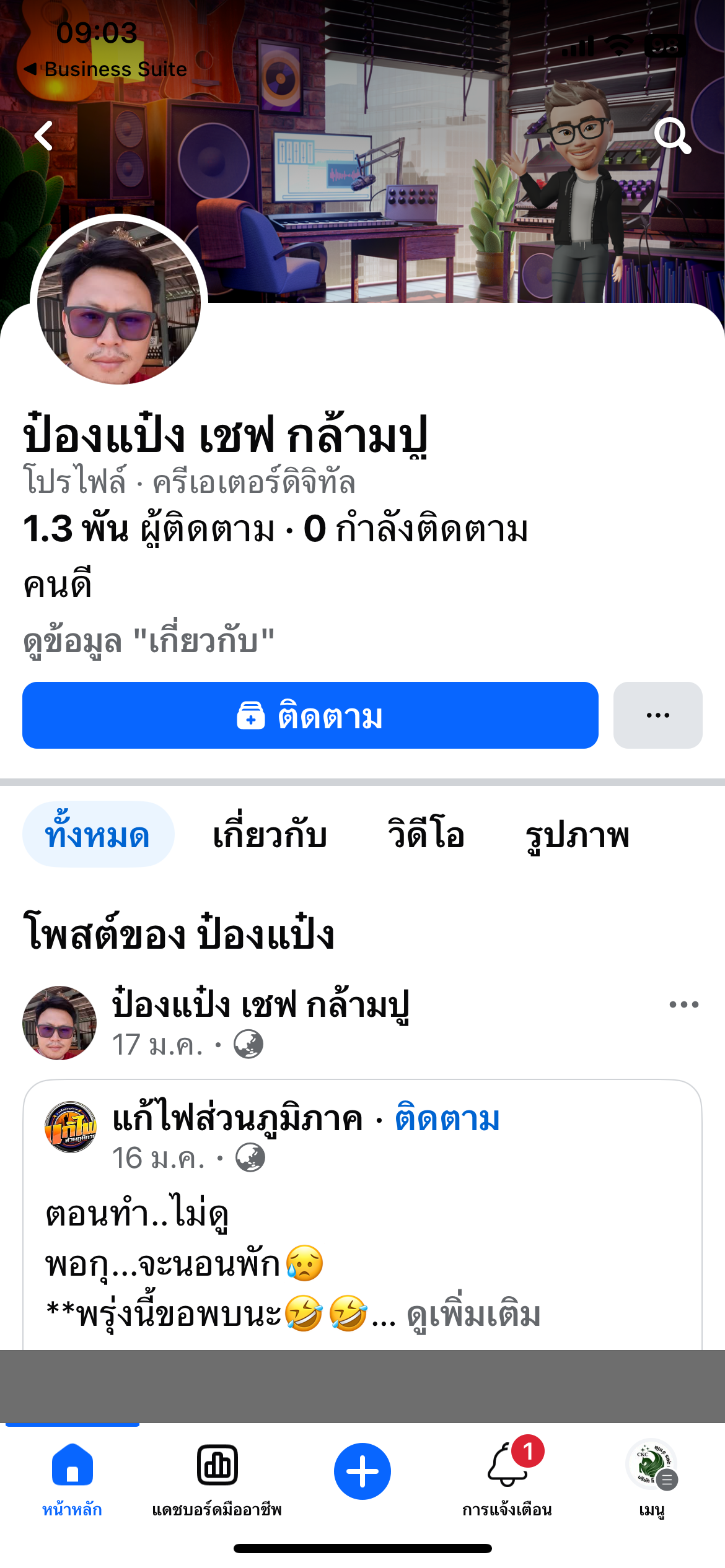The height and width of the screenshot is (1568, 725).
Task: Open แดชบอร์ดมืออาชีพ tab
Action: click(217, 1478)
